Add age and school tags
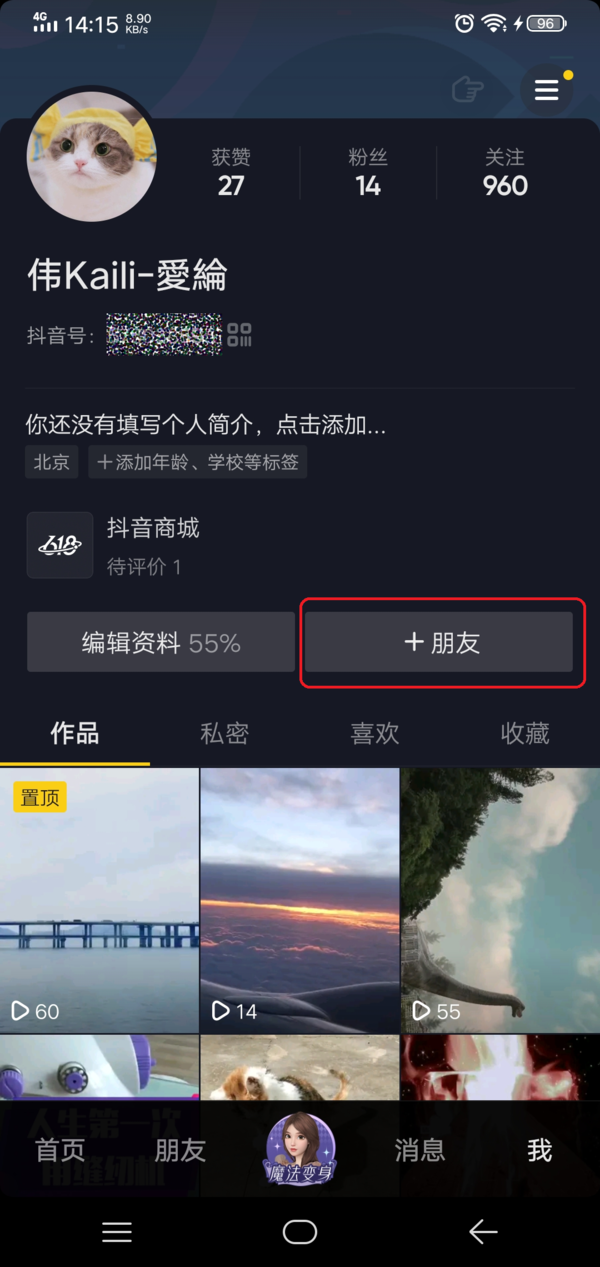Image resolution: width=600 pixels, height=1267 pixels. point(198,462)
